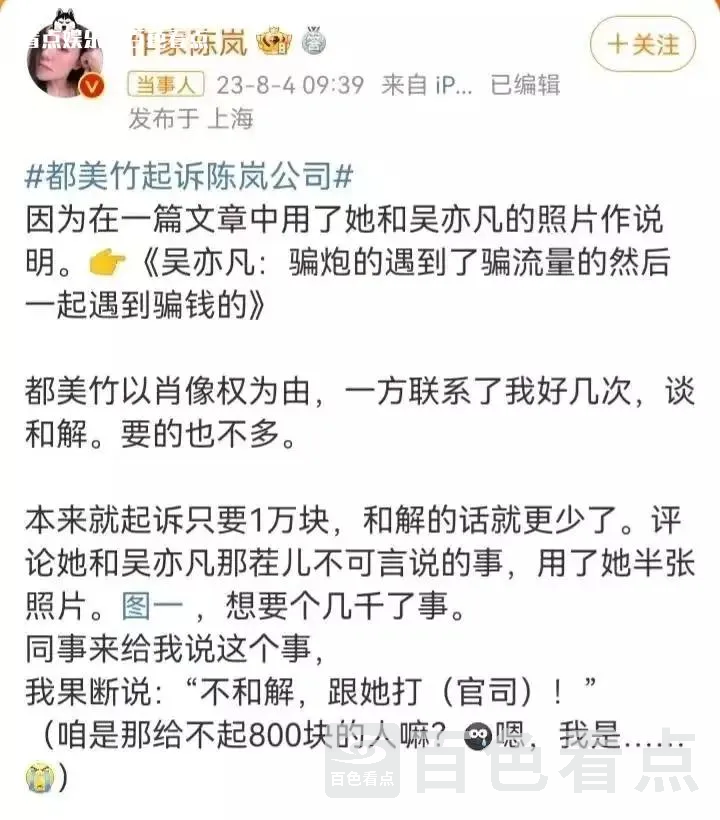This screenshot has height=820, width=720.
Task: Open the post author's profile avatar
Action: (x=67, y=60)
